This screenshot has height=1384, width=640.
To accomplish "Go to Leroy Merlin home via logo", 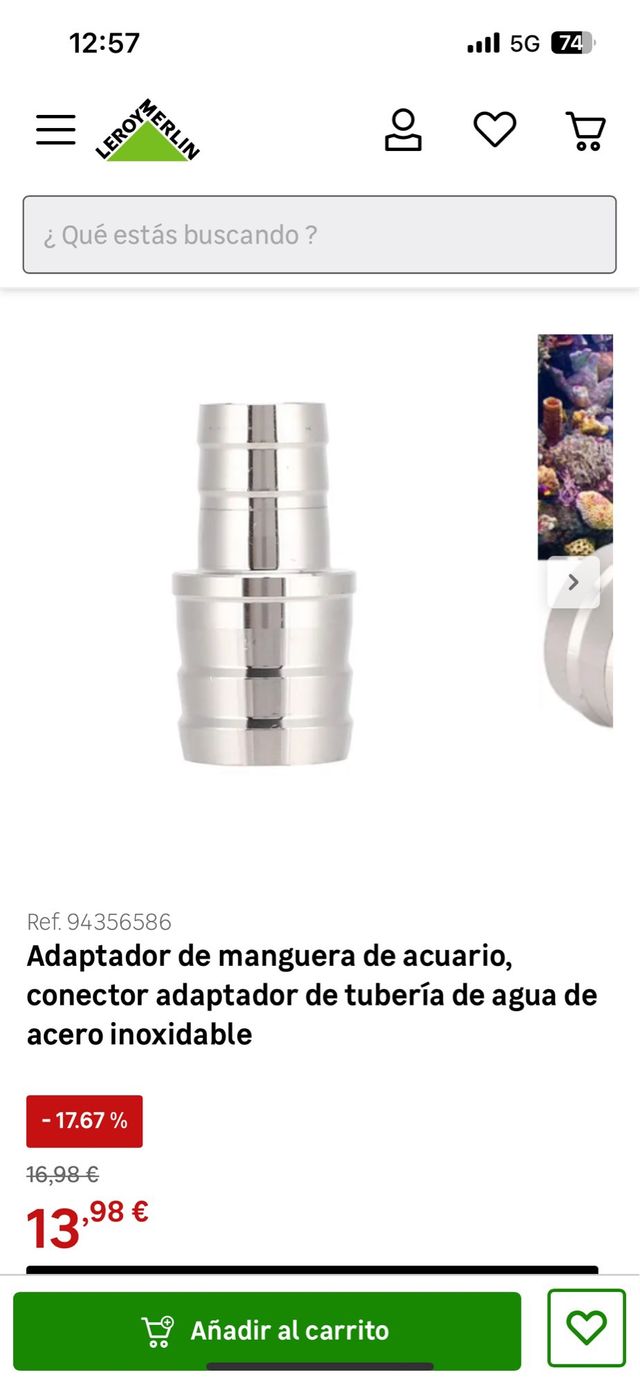I will point(148,131).
